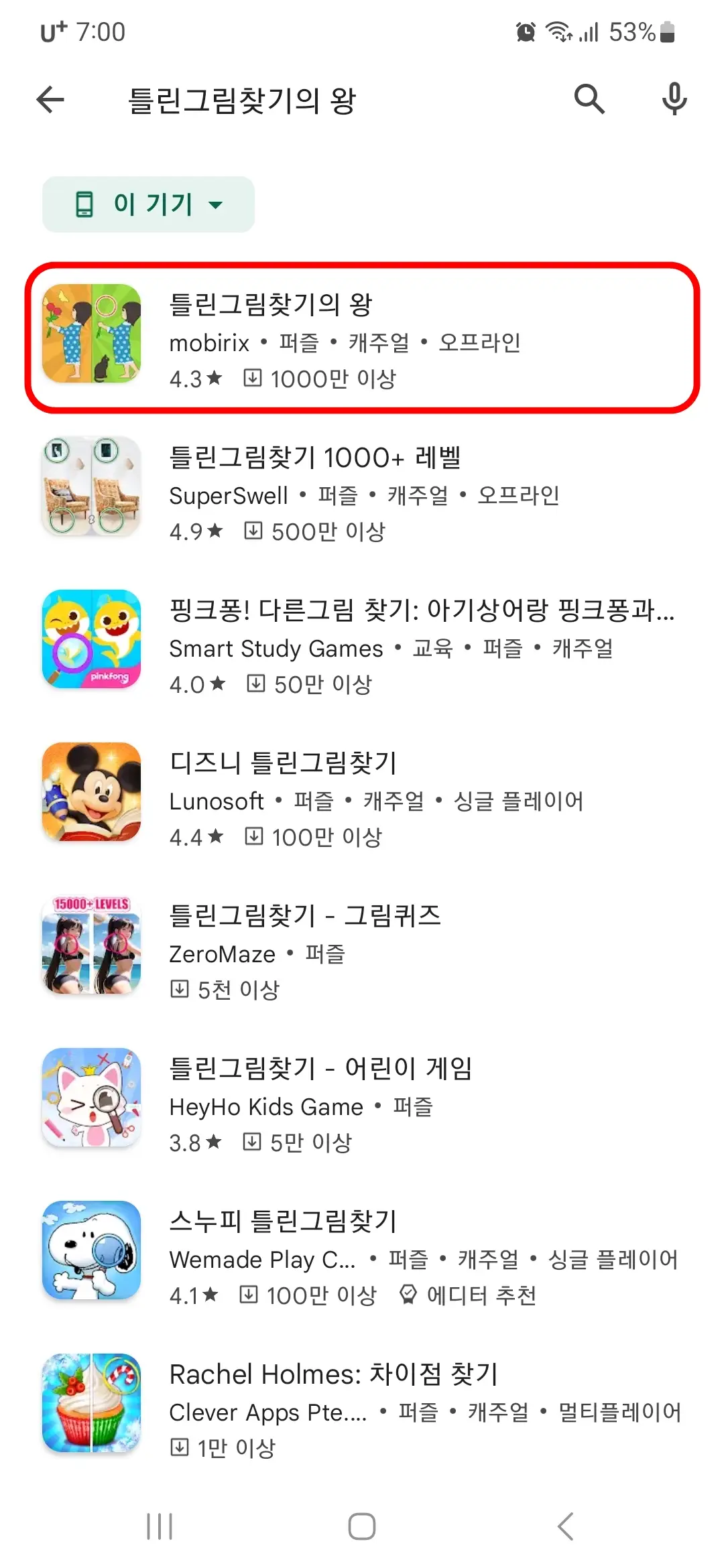Tap the Snoopy 틀린그림찾기 app icon
This screenshot has width=724, height=1568.
[91, 1250]
